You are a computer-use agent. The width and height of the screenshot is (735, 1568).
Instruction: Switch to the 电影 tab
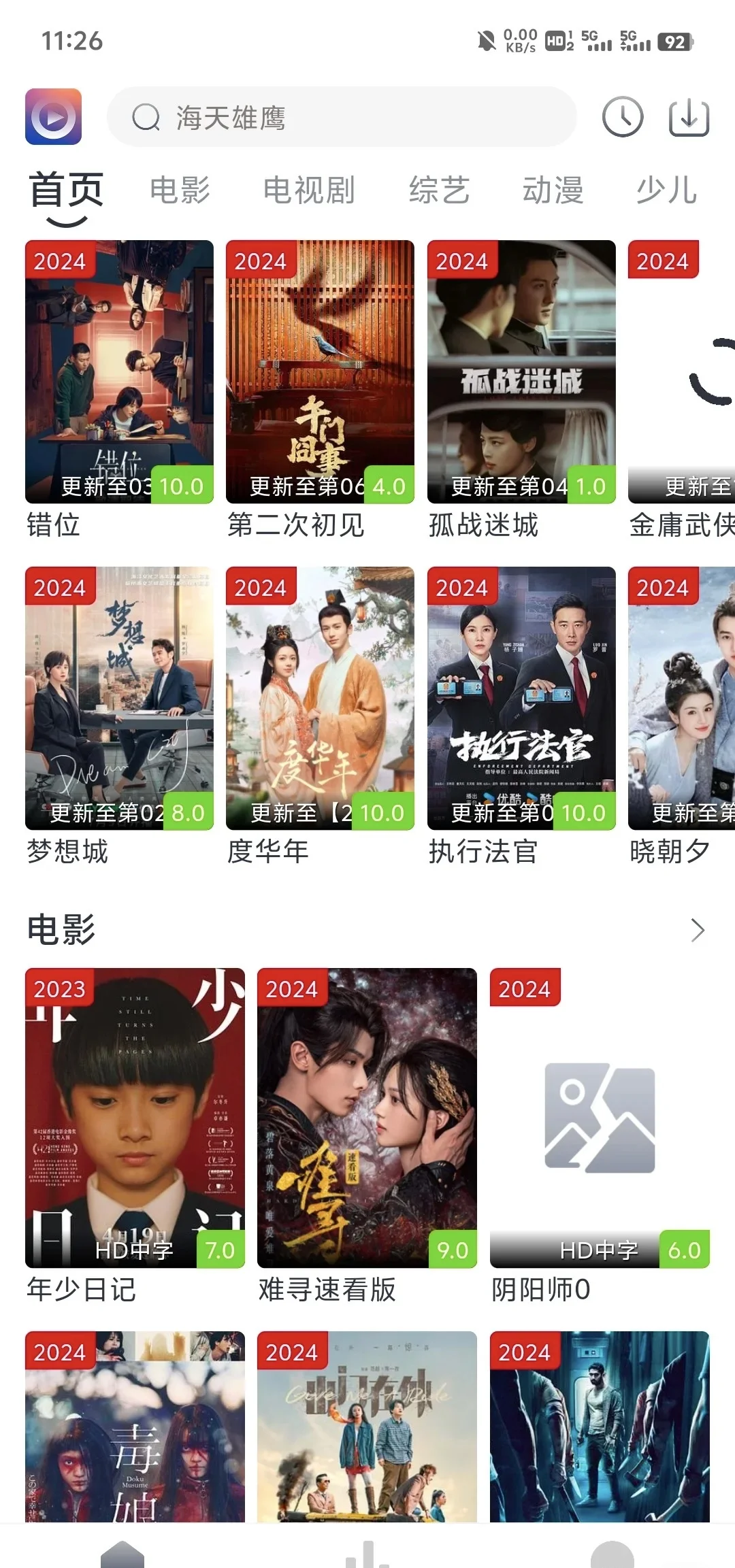[180, 190]
